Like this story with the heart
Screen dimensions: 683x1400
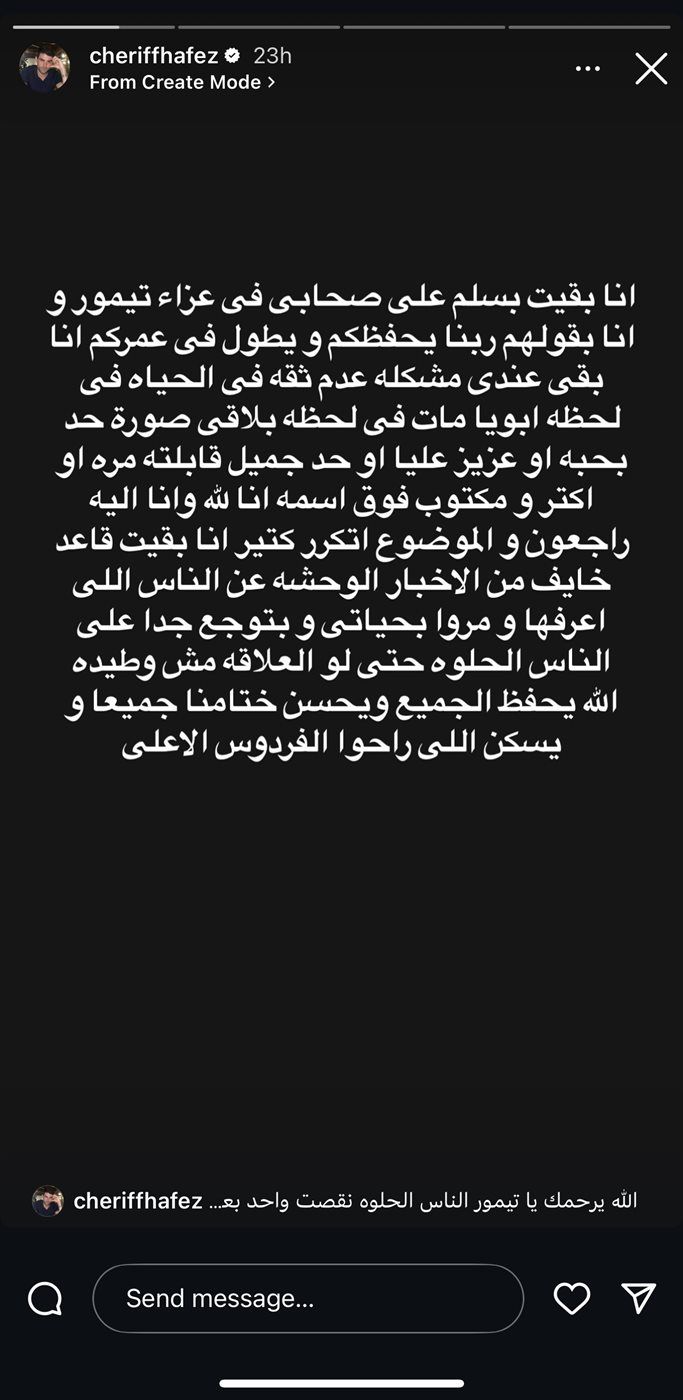tap(572, 1298)
